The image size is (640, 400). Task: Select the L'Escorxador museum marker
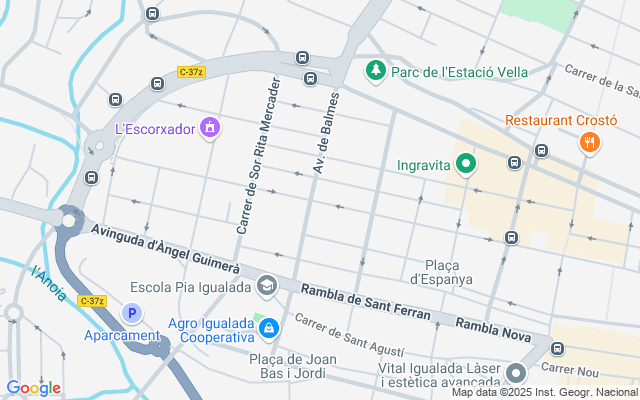[x=210, y=129]
